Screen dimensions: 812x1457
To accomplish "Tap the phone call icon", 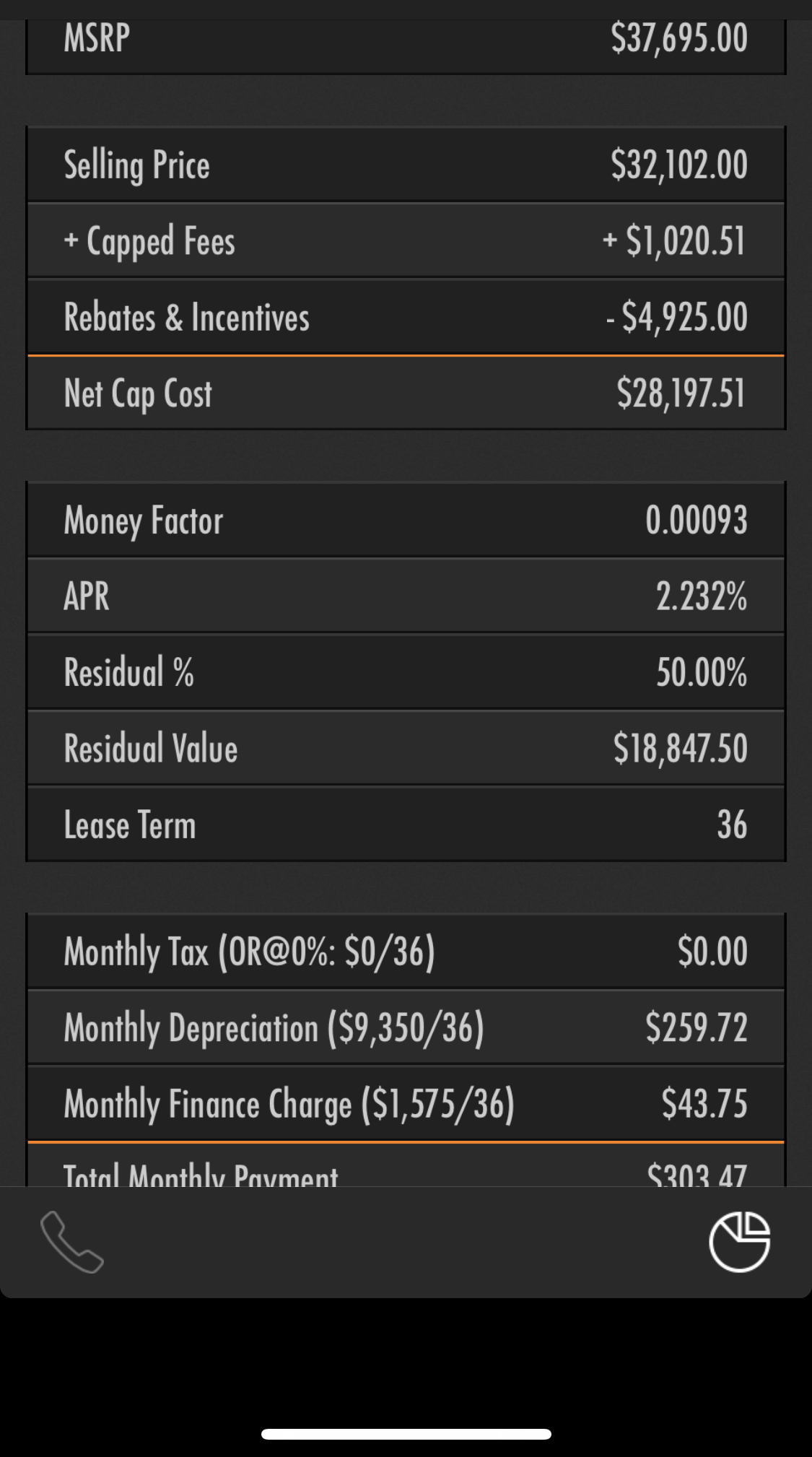I will tap(72, 1243).
